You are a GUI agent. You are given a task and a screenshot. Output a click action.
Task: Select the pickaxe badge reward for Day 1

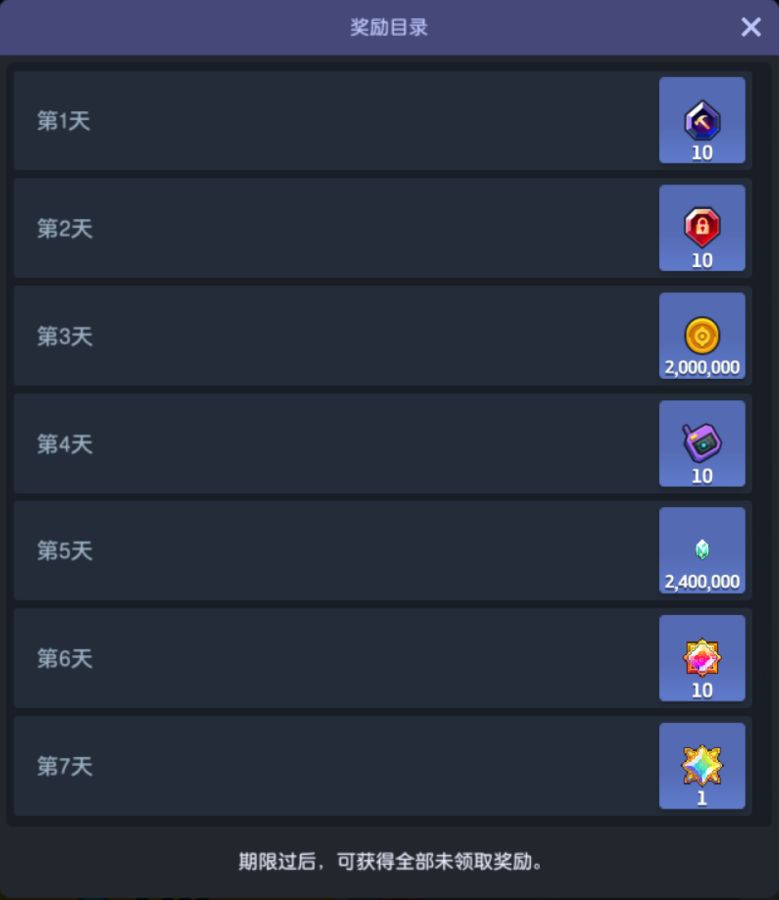click(701, 118)
